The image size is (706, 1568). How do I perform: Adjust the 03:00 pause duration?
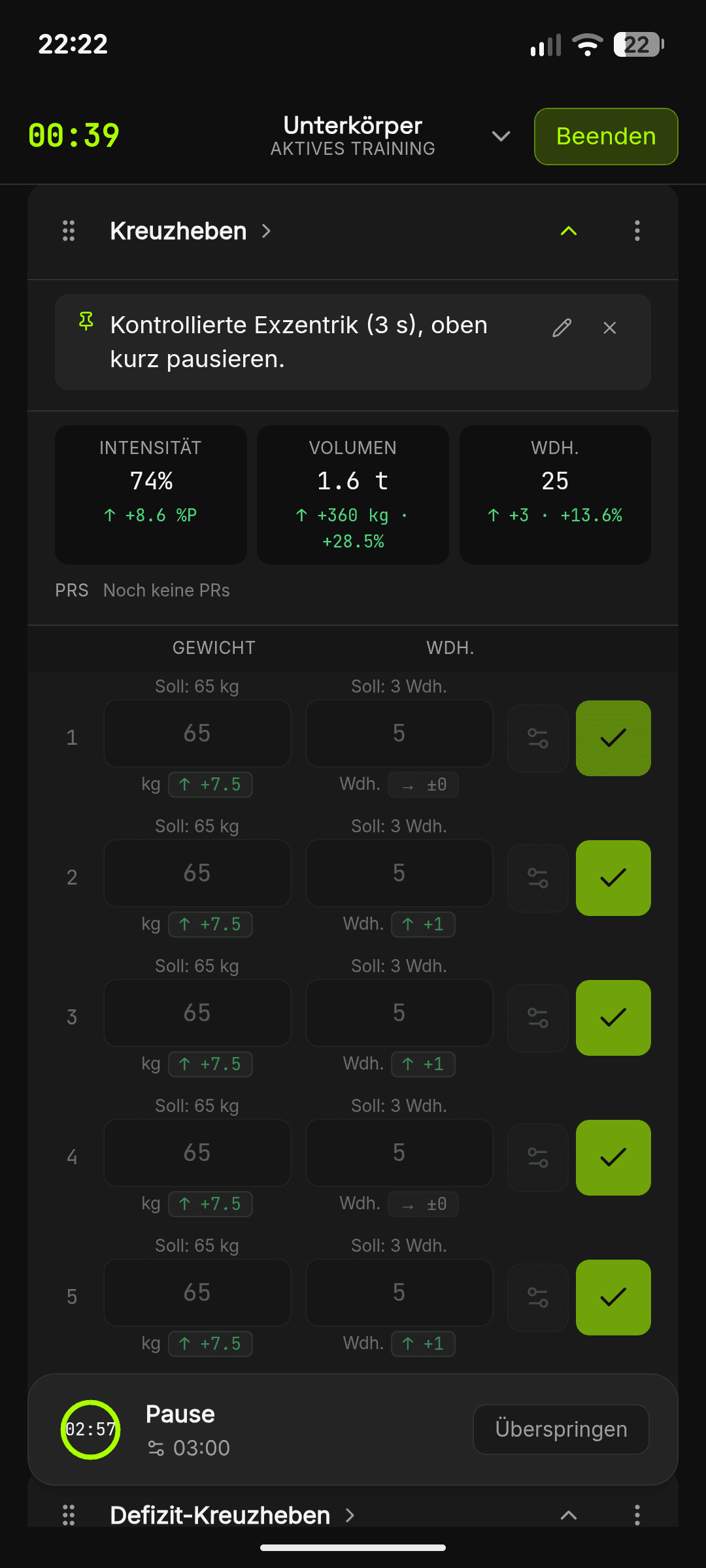click(x=189, y=1448)
